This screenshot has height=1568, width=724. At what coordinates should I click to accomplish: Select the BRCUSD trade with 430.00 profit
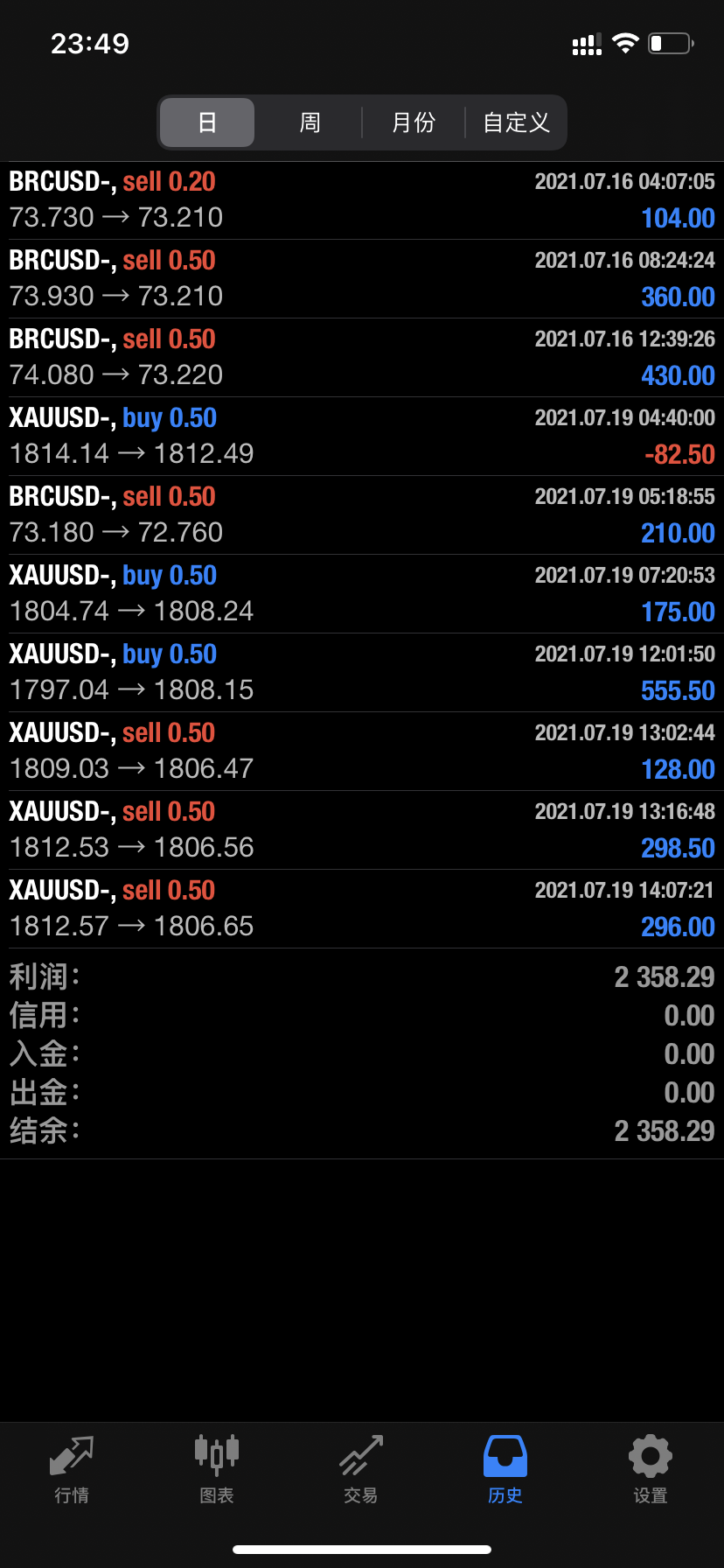[362, 356]
